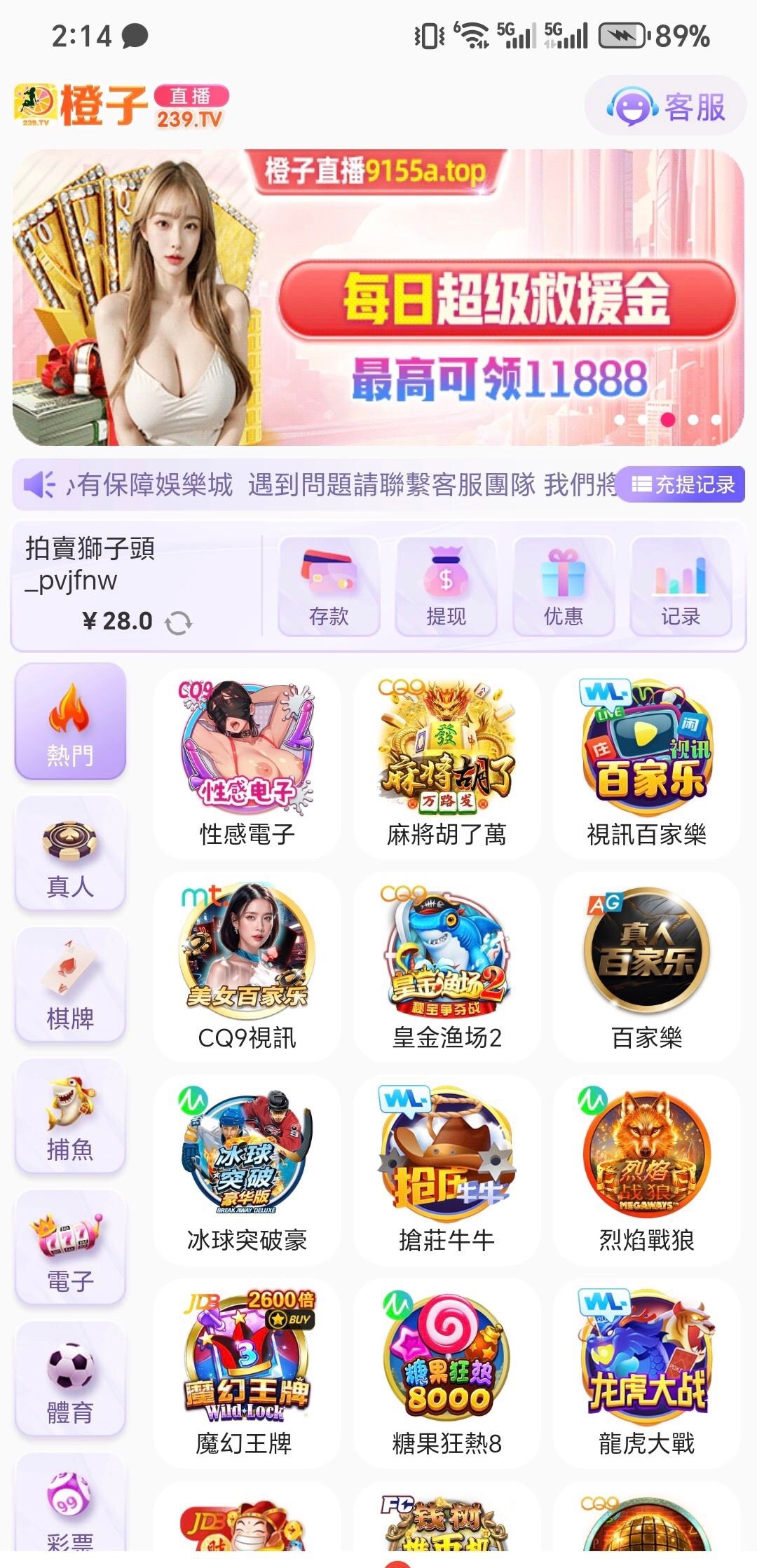Open the 充提记录 records button

click(x=682, y=484)
